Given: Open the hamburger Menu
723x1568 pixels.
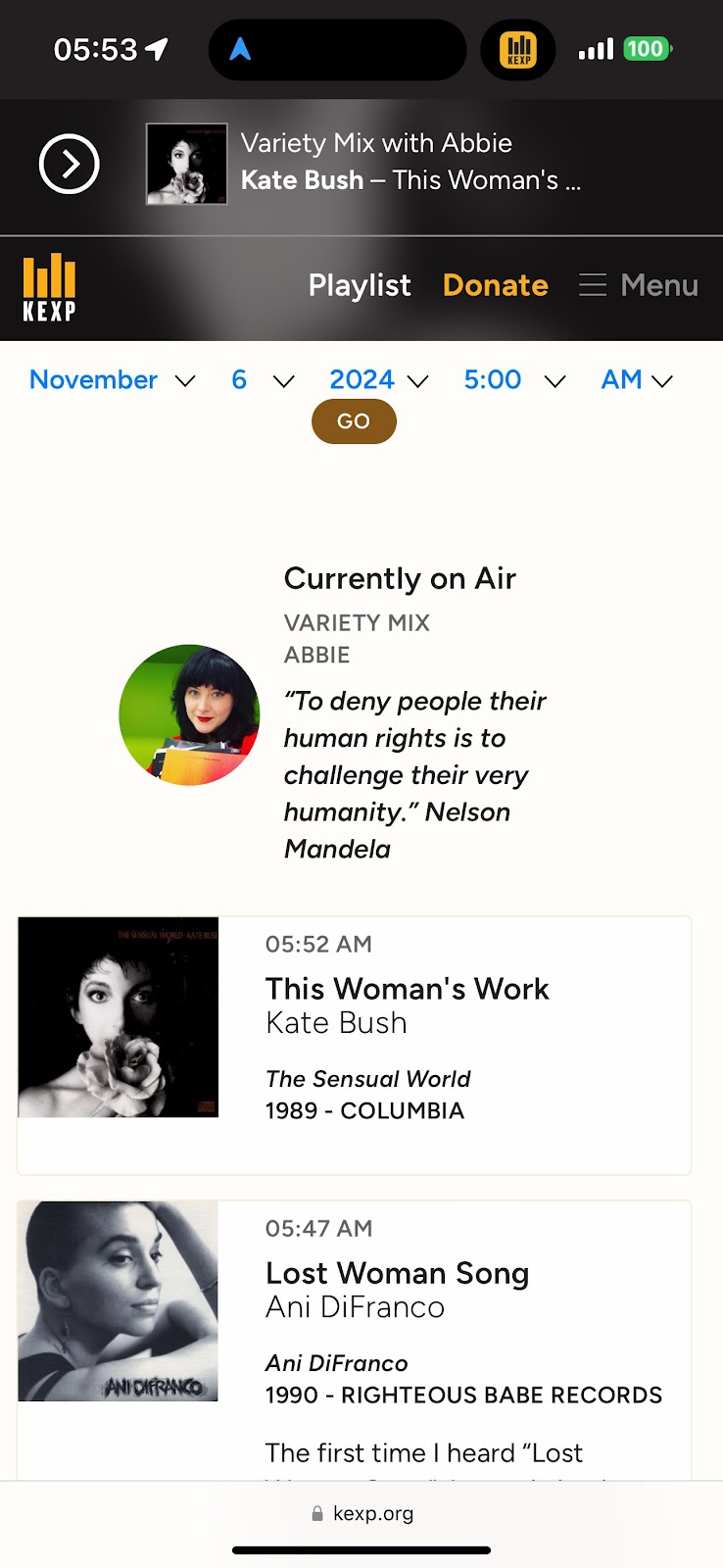Looking at the screenshot, I should 638,285.
